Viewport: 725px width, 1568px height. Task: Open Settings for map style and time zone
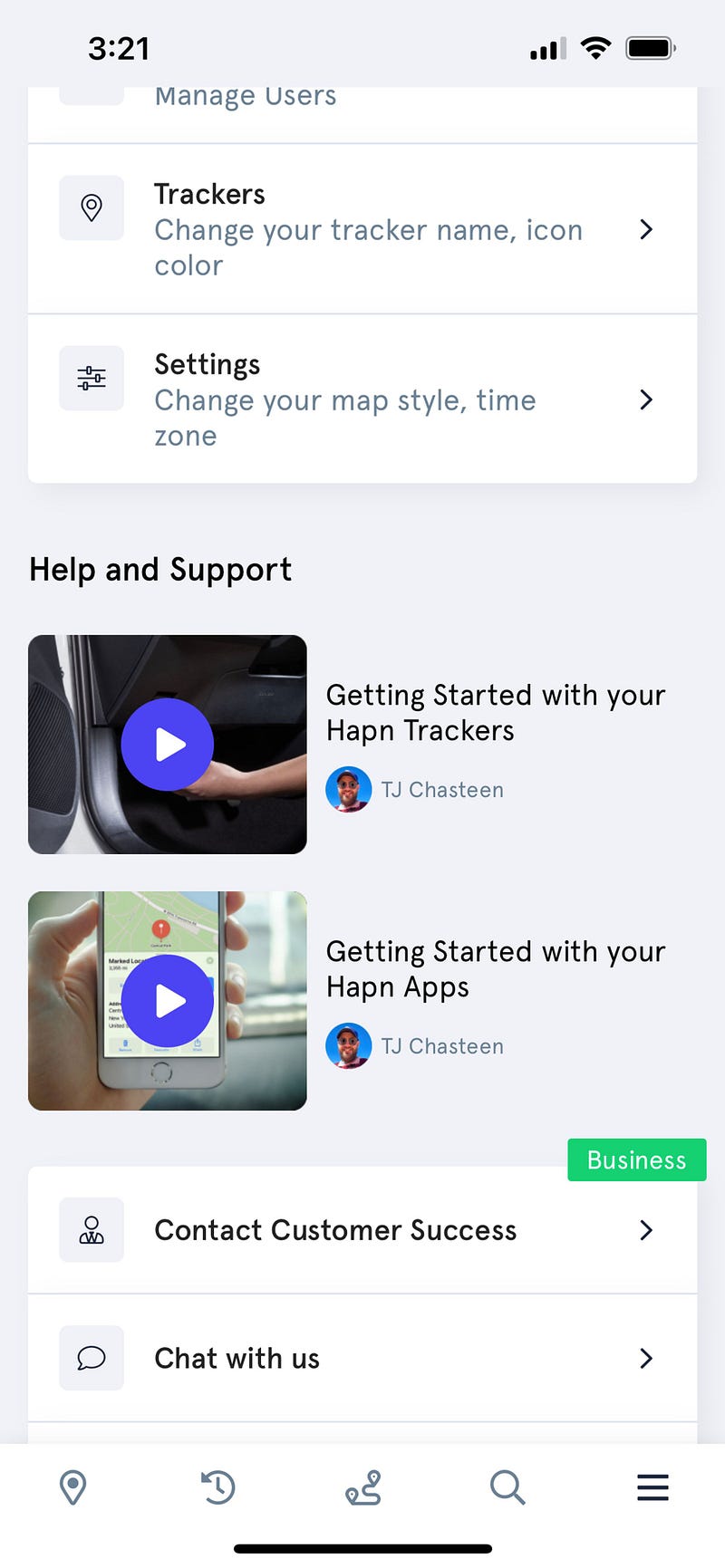point(362,399)
